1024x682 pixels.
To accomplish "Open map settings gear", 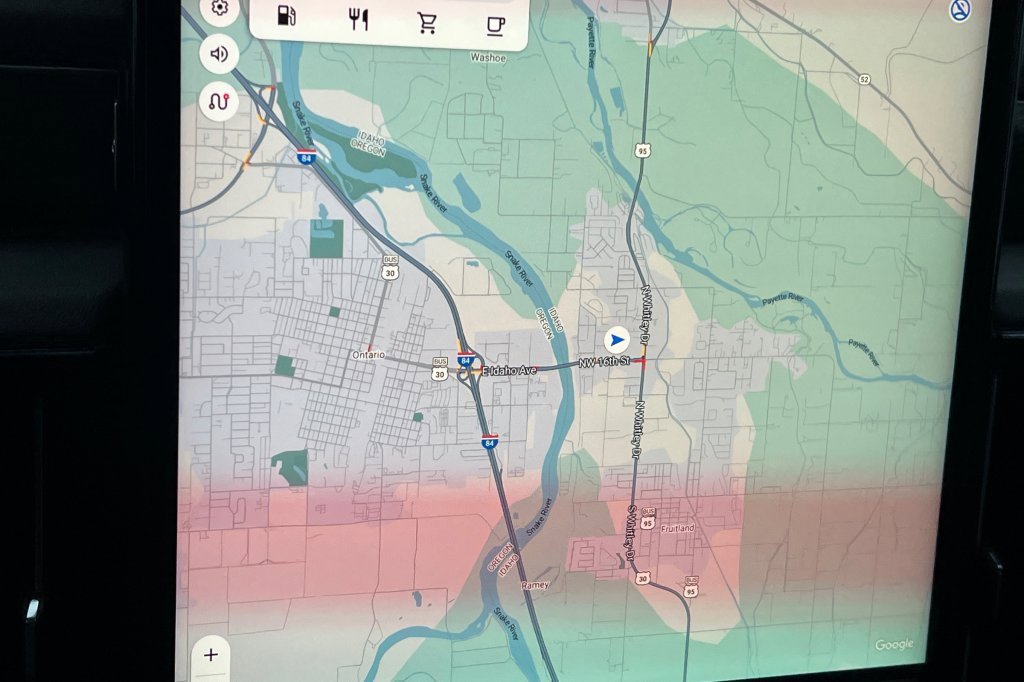I will tap(219, 9).
